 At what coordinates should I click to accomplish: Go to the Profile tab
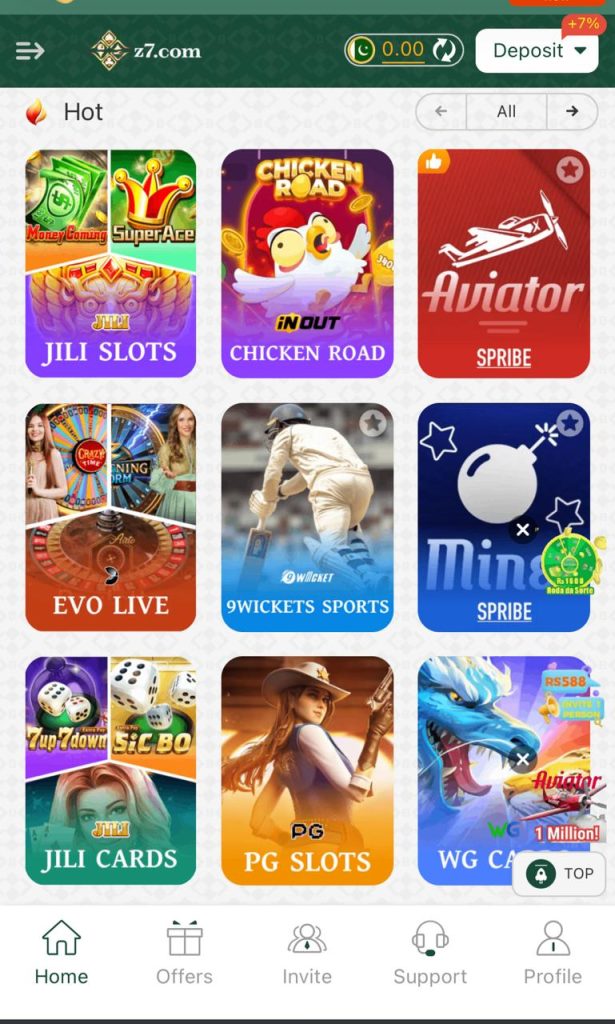pyautogui.click(x=552, y=954)
